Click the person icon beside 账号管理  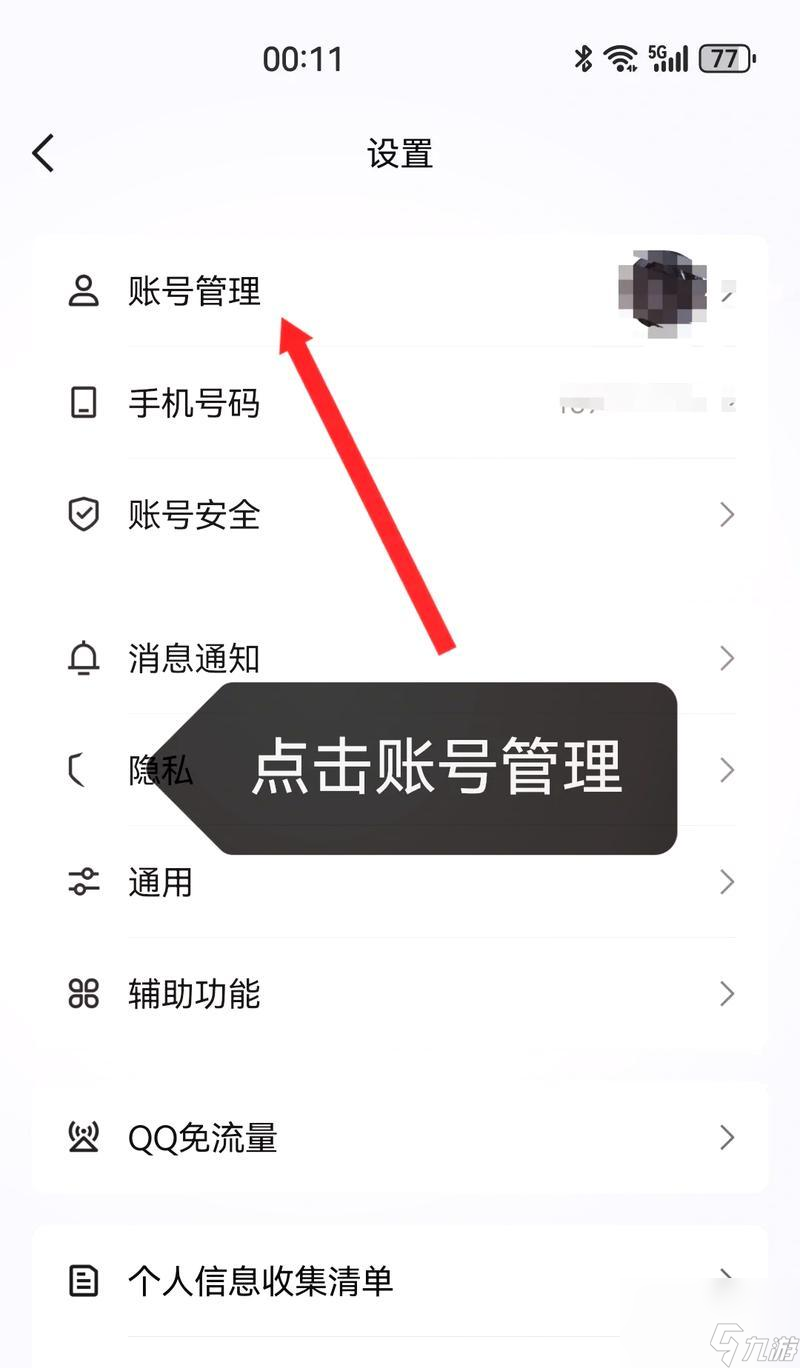pyautogui.click(x=84, y=291)
